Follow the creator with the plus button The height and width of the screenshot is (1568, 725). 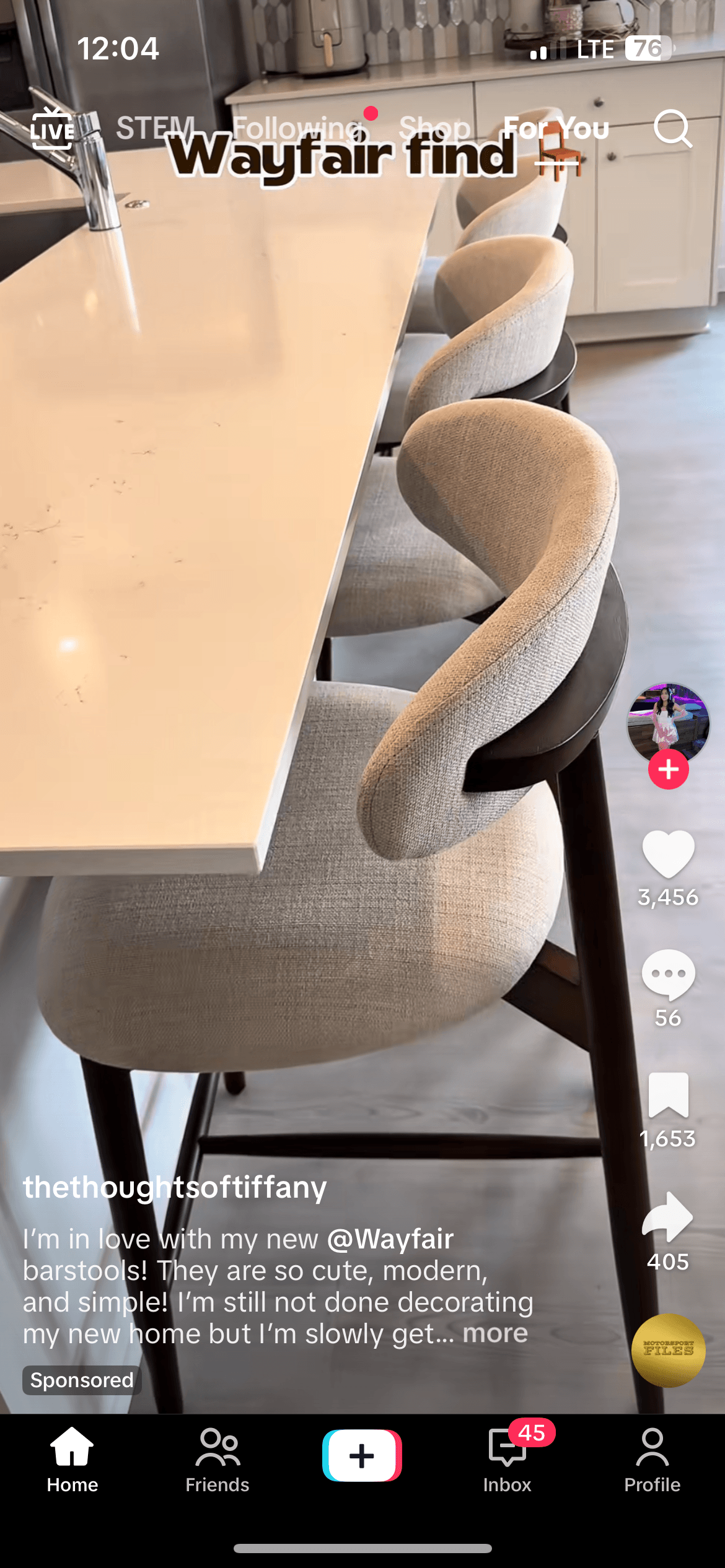click(x=668, y=770)
